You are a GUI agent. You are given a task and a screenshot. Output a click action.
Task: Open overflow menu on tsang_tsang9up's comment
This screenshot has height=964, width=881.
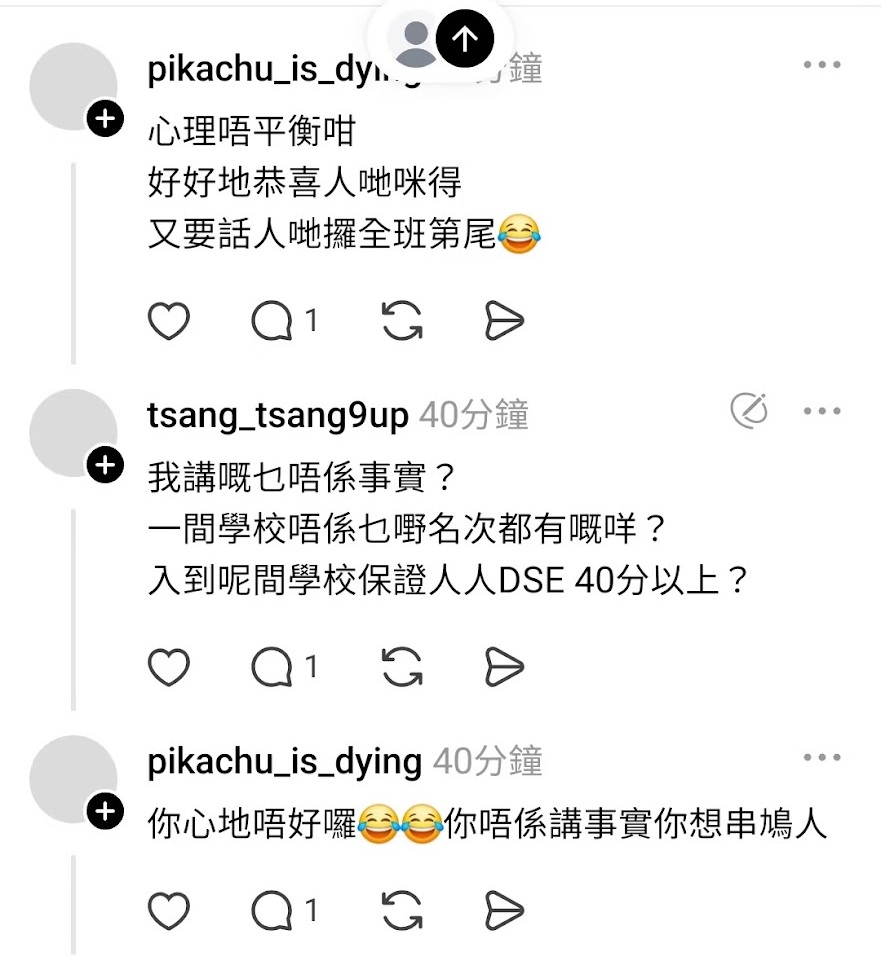point(822,411)
